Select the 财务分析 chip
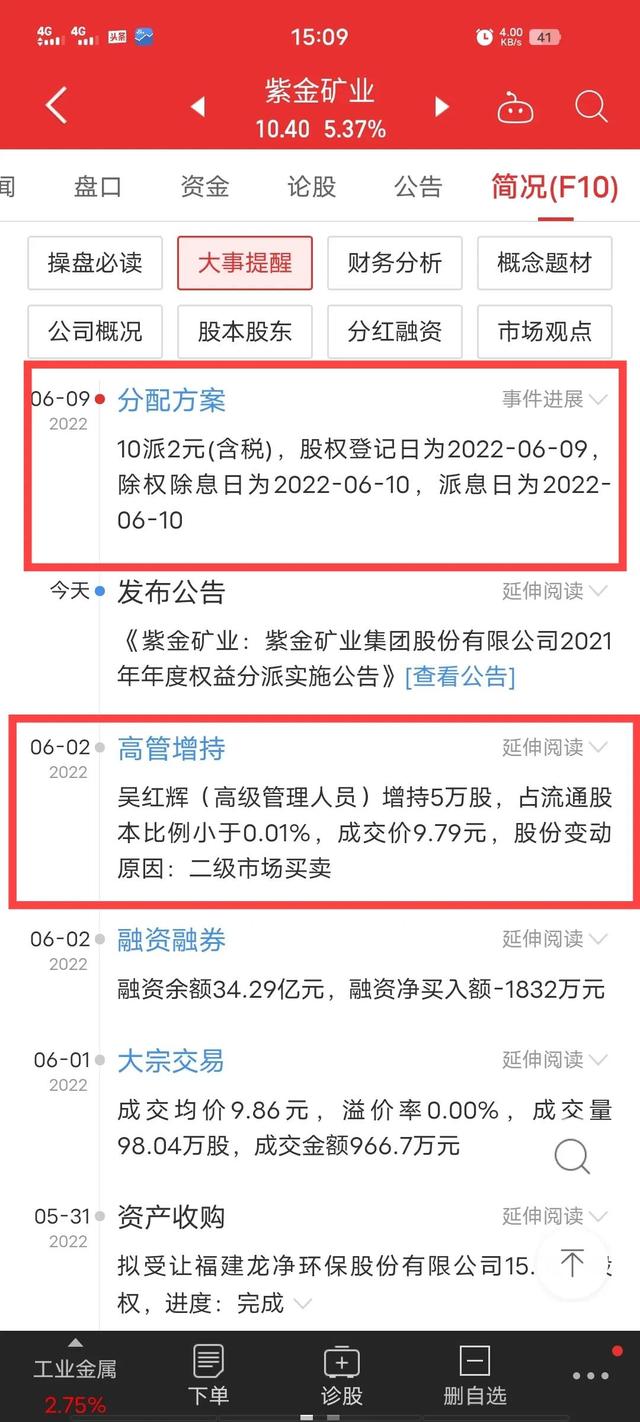 point(394,263)
